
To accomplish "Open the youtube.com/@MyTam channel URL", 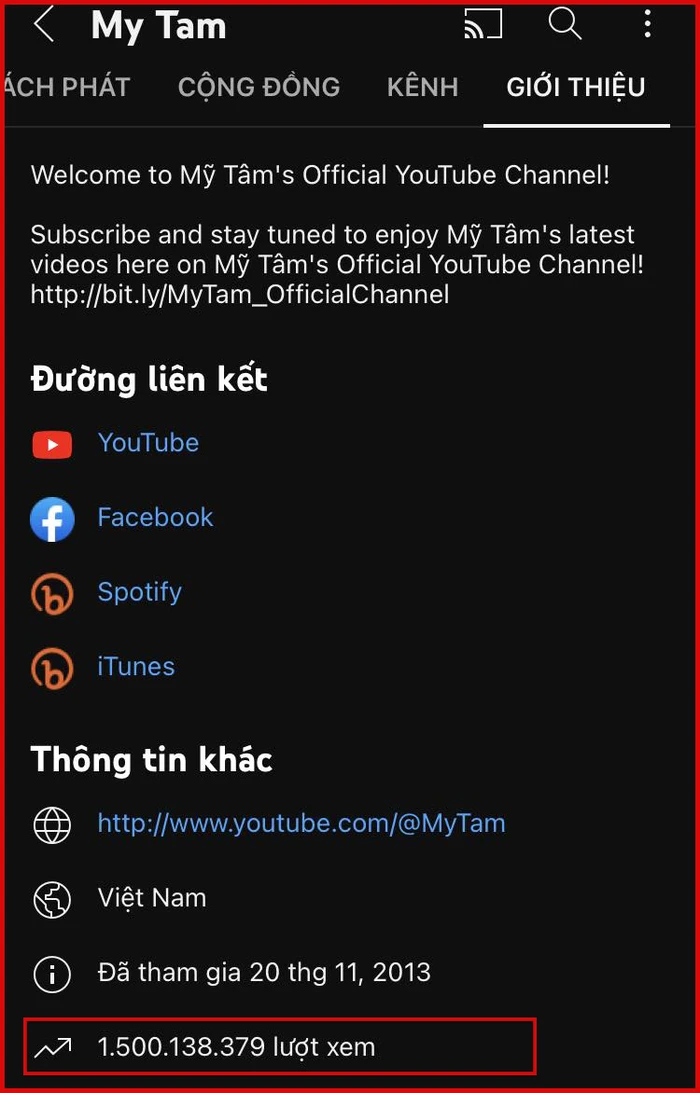I will tap(301, 823).
